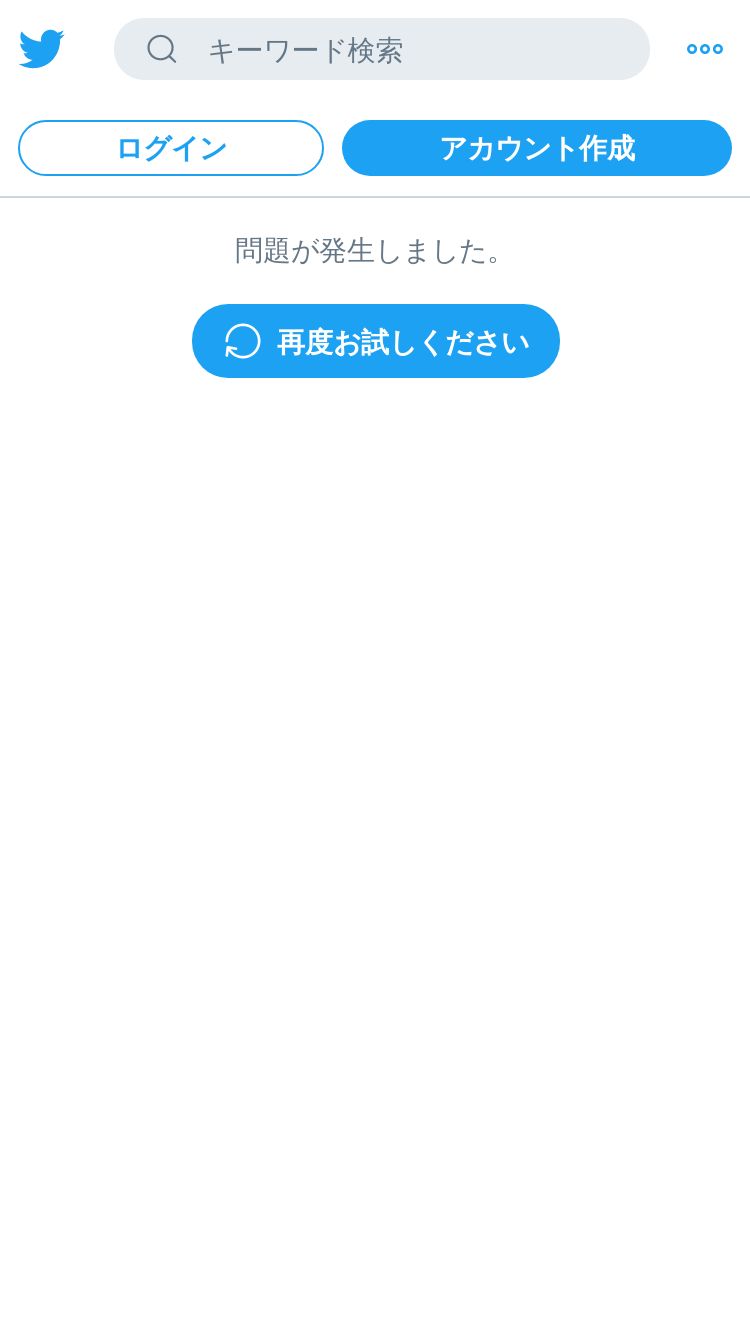Open the three-dot more menu
The height and width of the screenshot is (1334, 750).
(705, 49)
